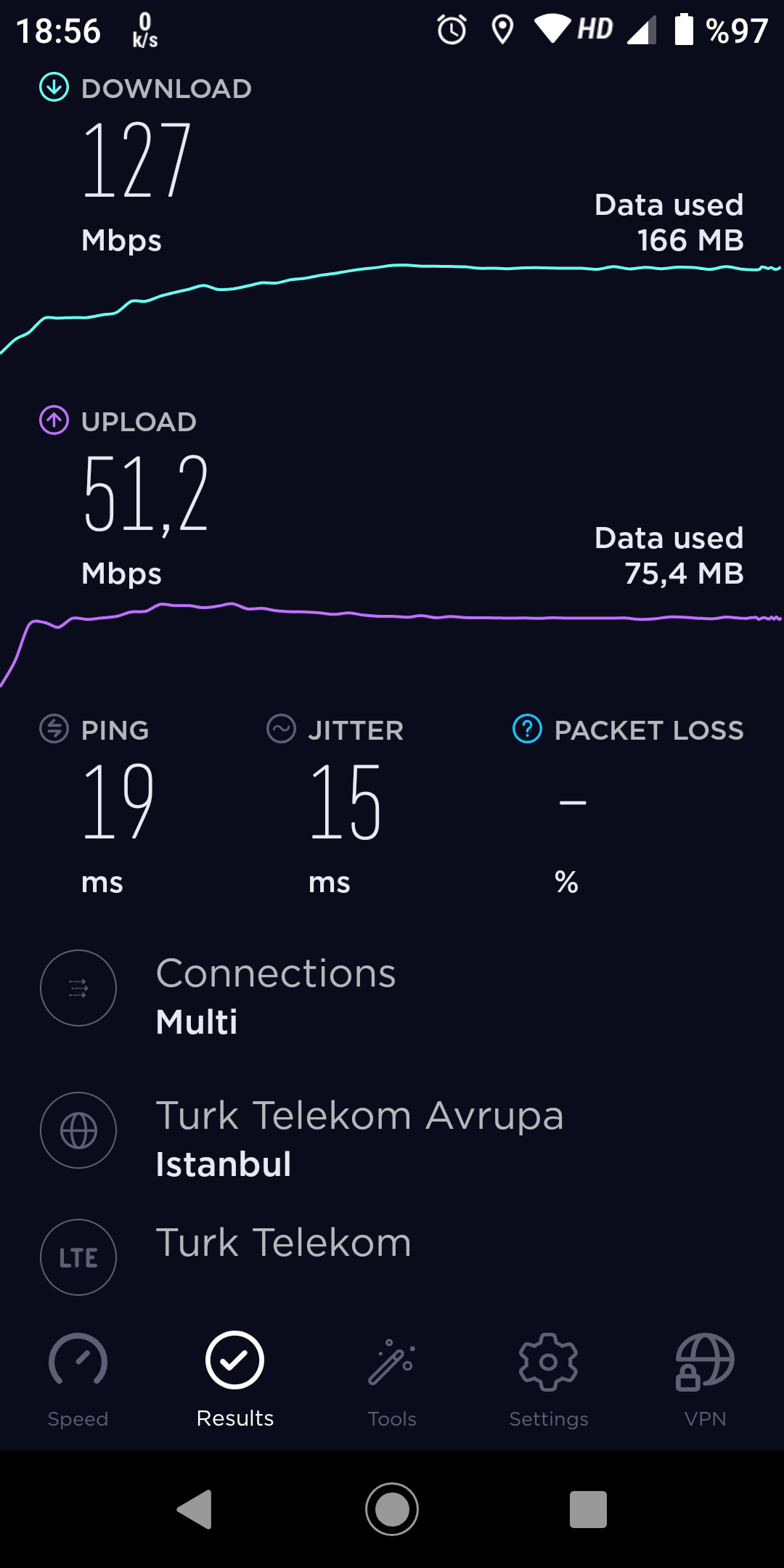Tap the system back button

(195, 1509)
